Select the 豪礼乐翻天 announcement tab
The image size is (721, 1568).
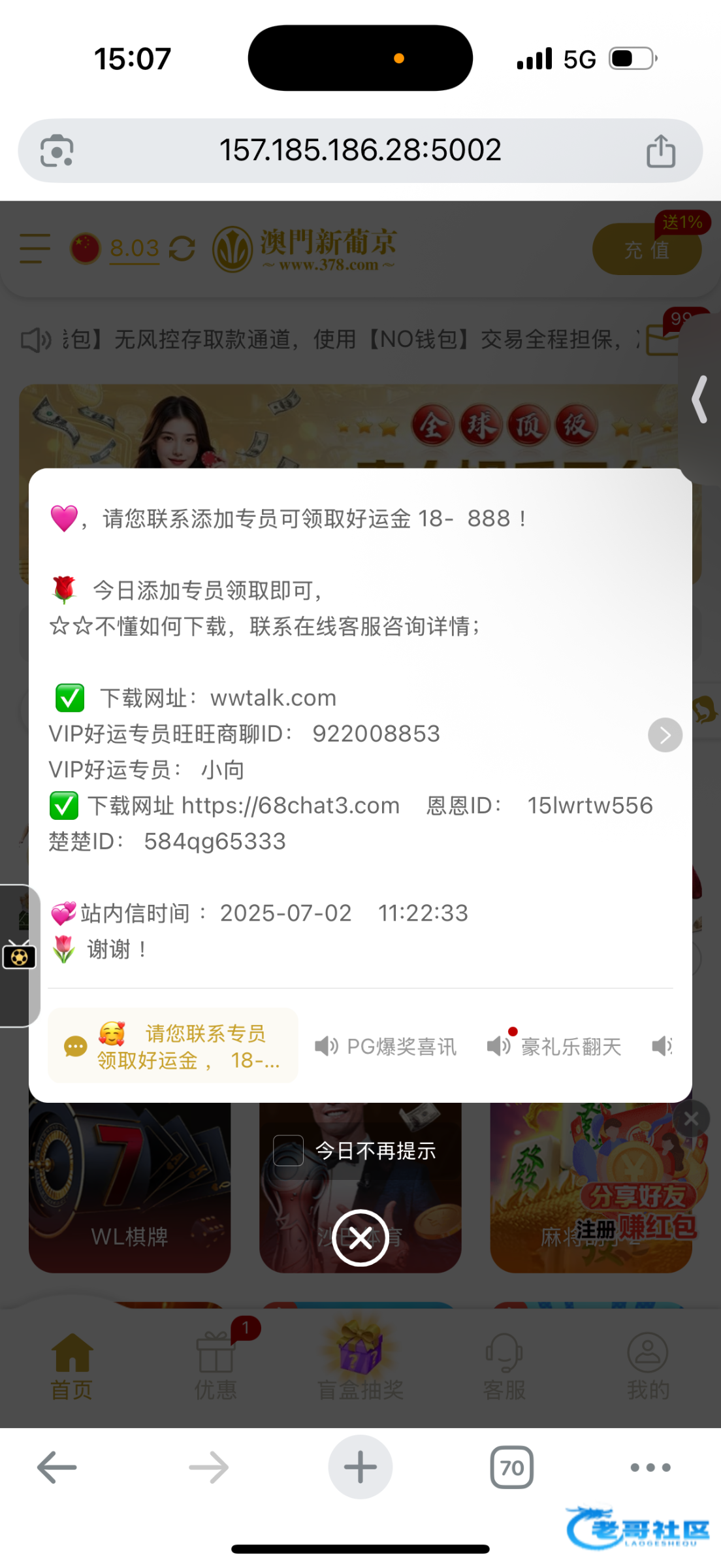(555, 1047)
